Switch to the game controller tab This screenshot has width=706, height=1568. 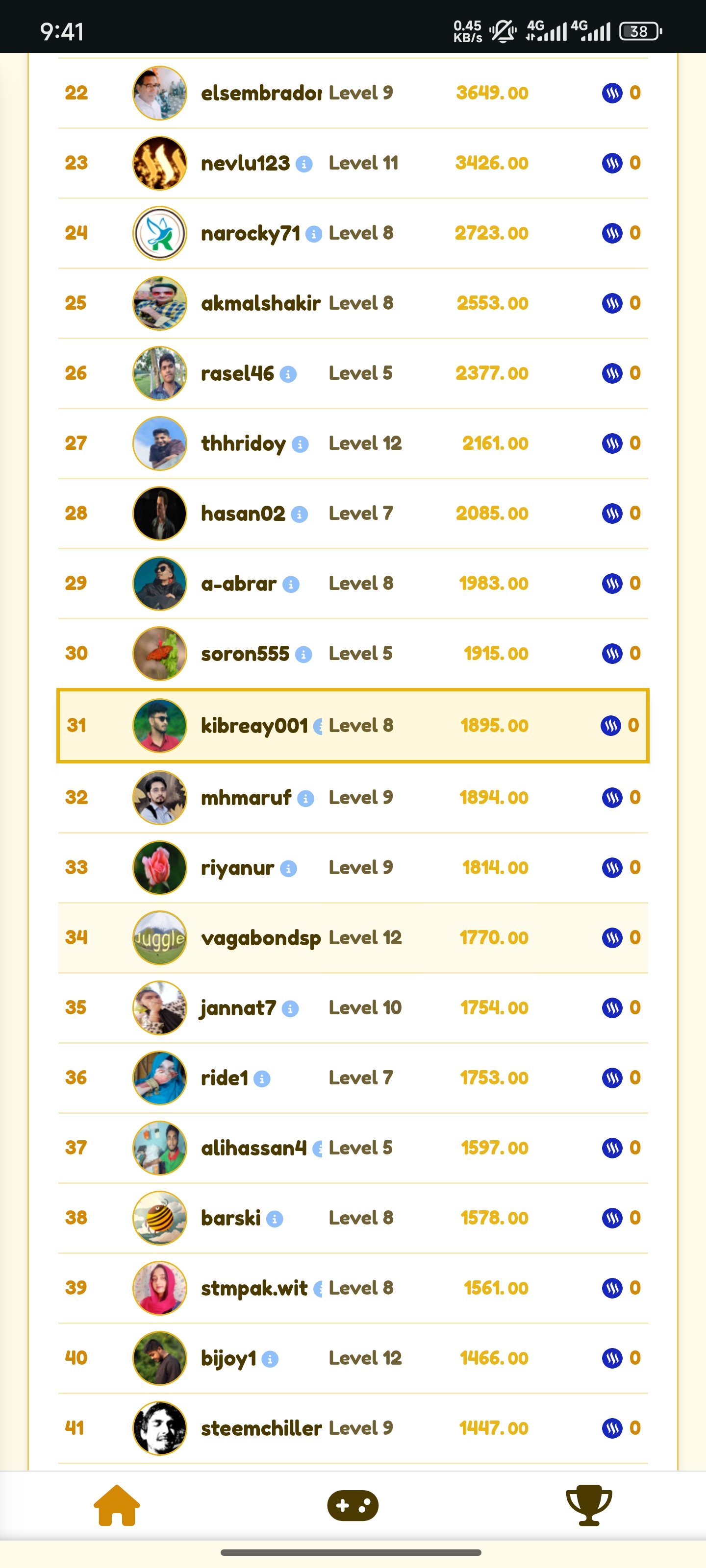(x=353, y=1505)
